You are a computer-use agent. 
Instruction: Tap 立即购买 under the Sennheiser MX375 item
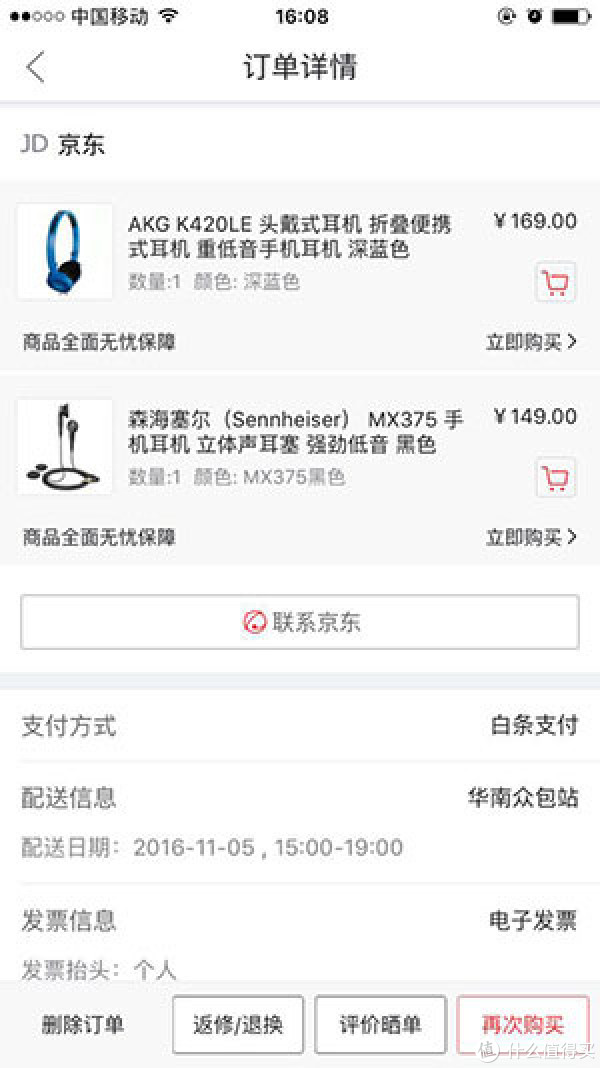pos(531,537)
